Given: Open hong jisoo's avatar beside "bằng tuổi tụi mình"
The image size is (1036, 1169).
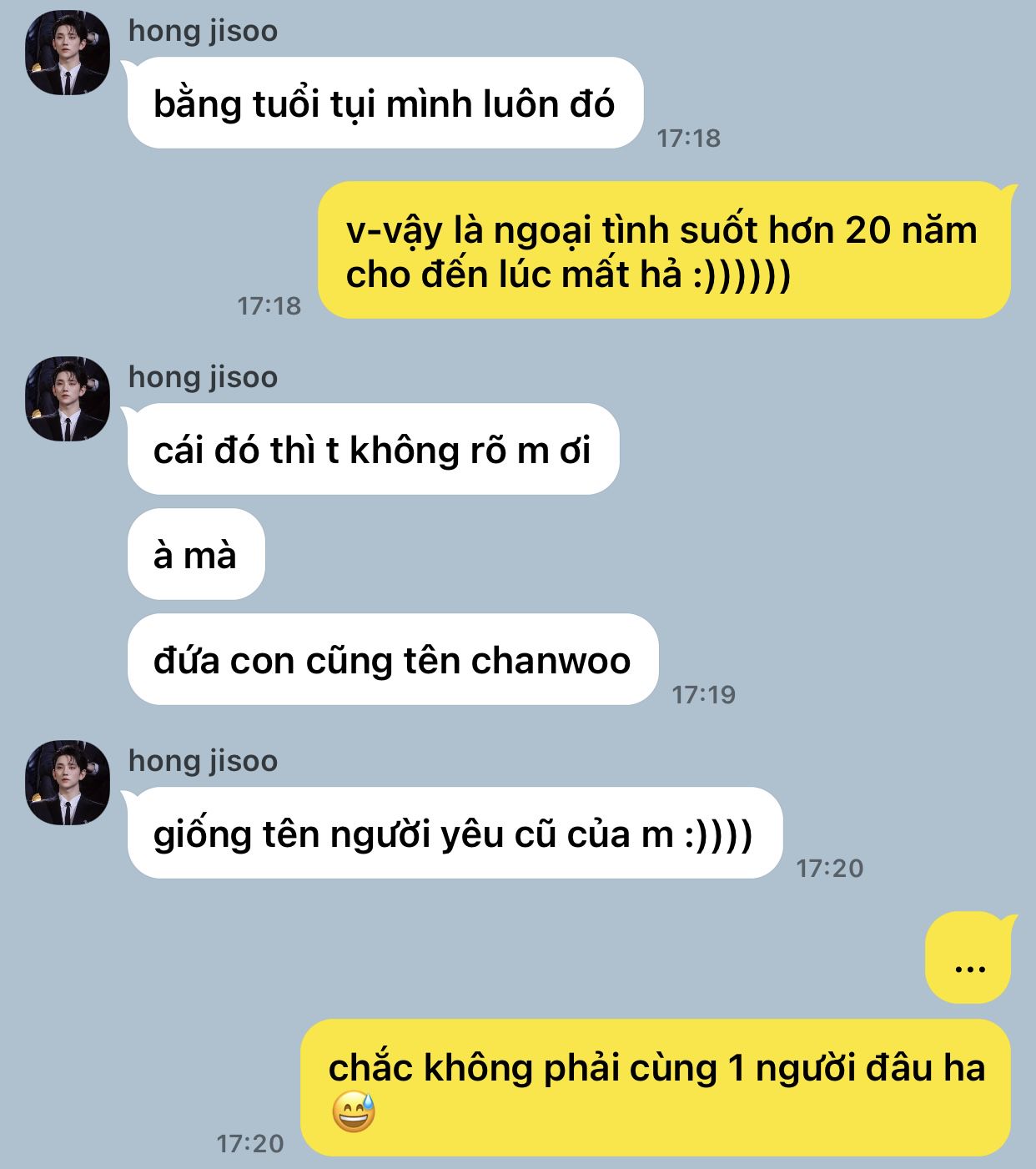Looking at the screenshot, I should 68,53.
